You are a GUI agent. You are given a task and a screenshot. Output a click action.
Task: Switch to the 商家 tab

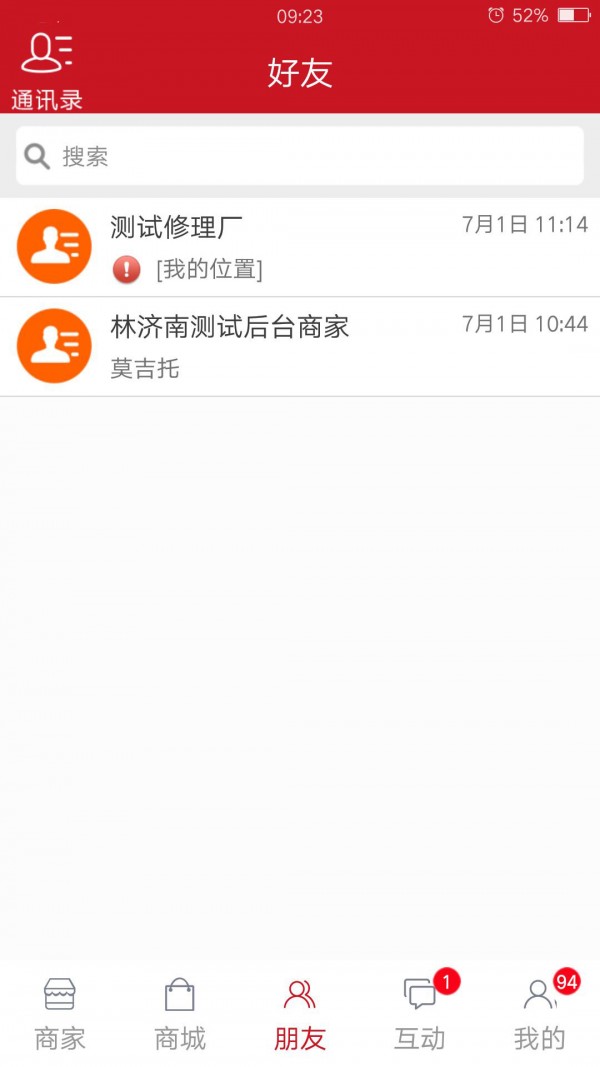(60, 1014)
